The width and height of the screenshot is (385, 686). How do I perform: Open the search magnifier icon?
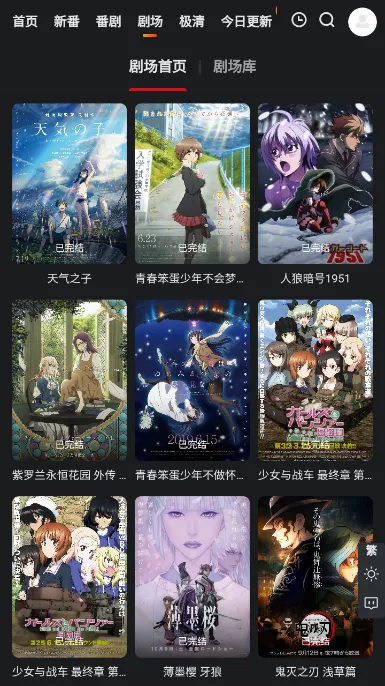tap(326, 20)
